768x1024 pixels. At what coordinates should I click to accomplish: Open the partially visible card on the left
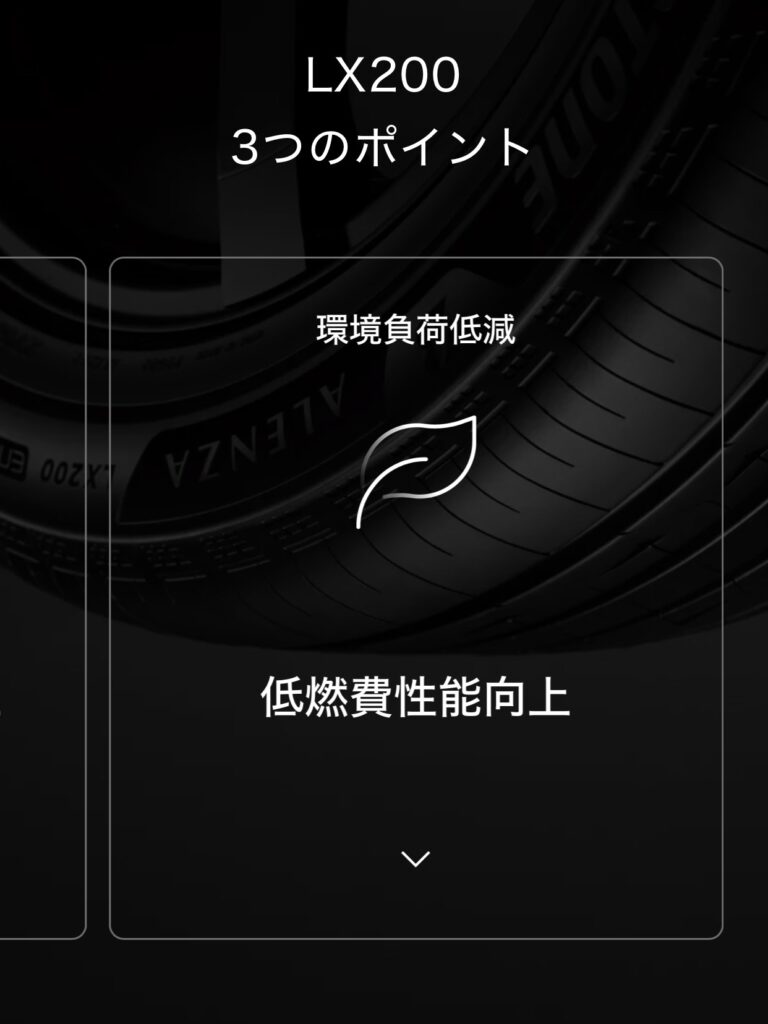(40, 598)
